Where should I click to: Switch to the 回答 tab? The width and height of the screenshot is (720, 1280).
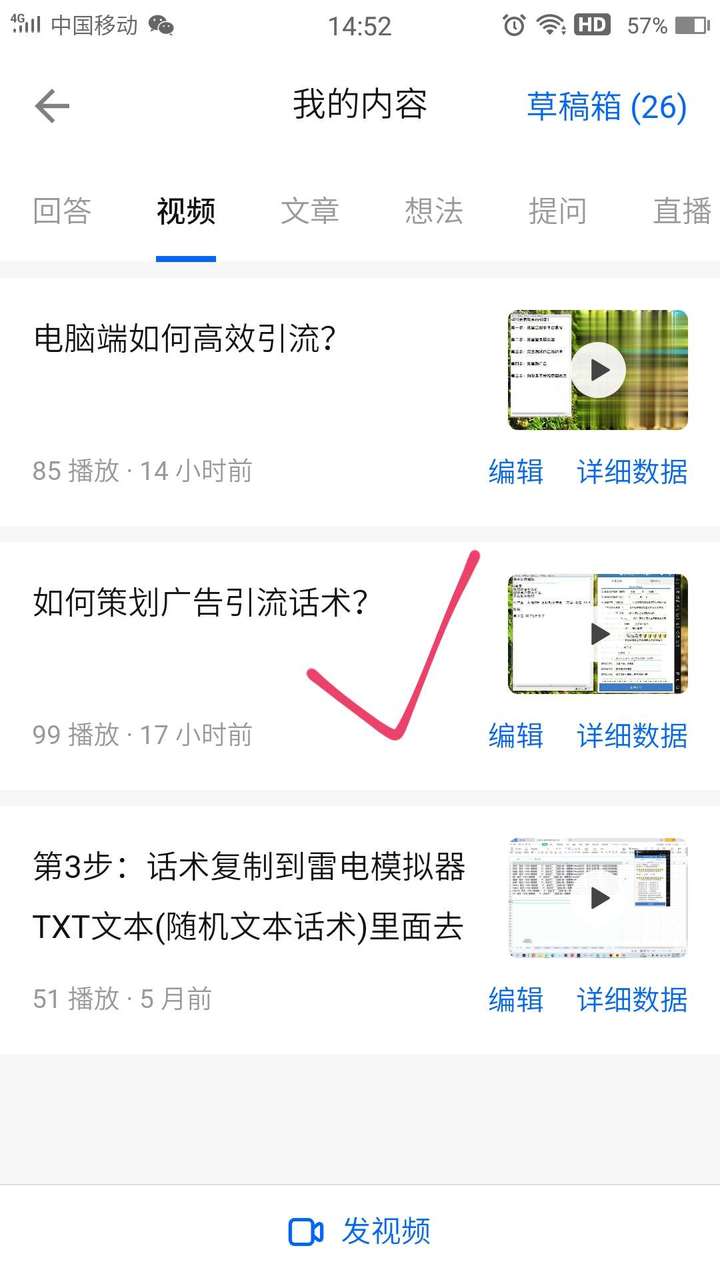coord(62,211)
